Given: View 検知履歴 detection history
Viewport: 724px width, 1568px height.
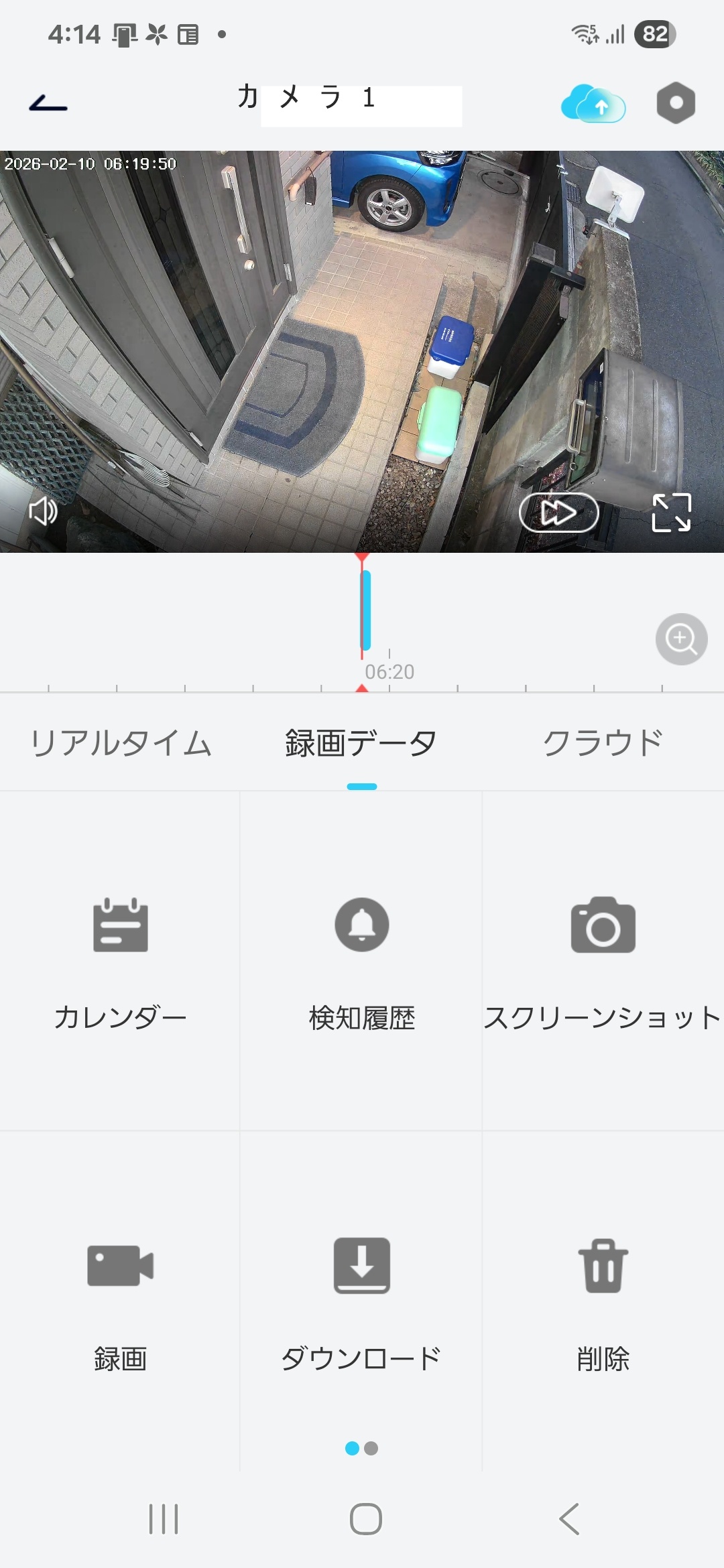Looking at the screenshot, I should point(362,962).
